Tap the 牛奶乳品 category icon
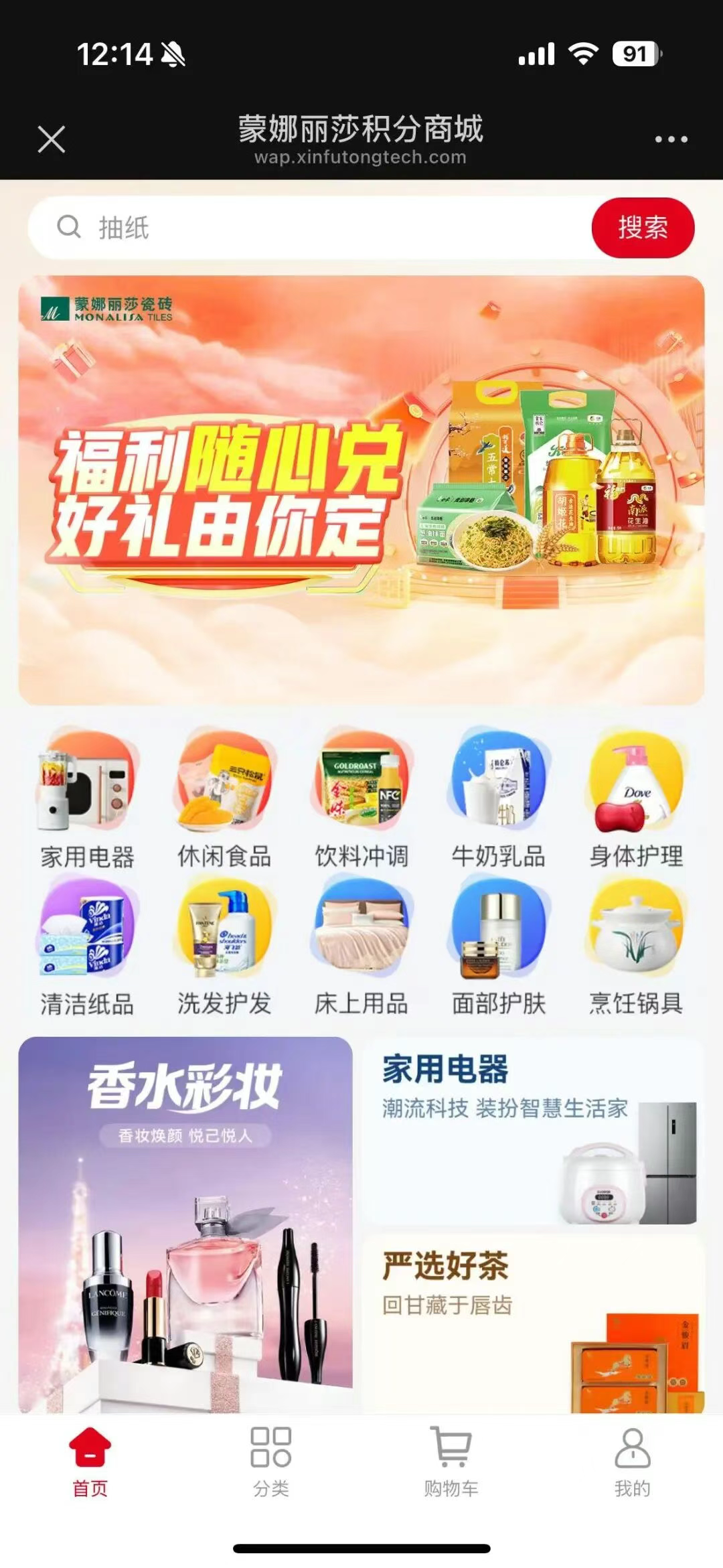723x1568 pixels. pos(498,790)
